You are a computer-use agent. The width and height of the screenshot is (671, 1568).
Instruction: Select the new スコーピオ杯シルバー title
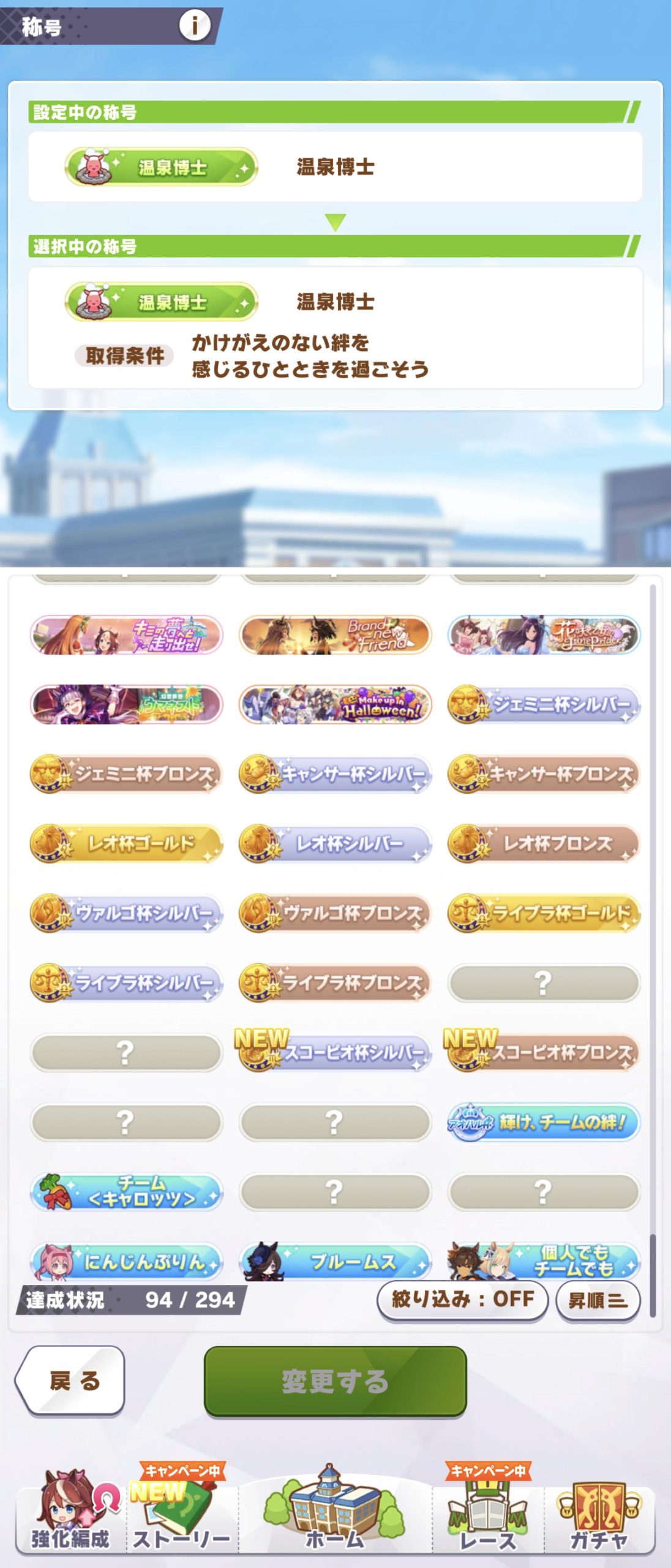click(x=335, y=1052)
